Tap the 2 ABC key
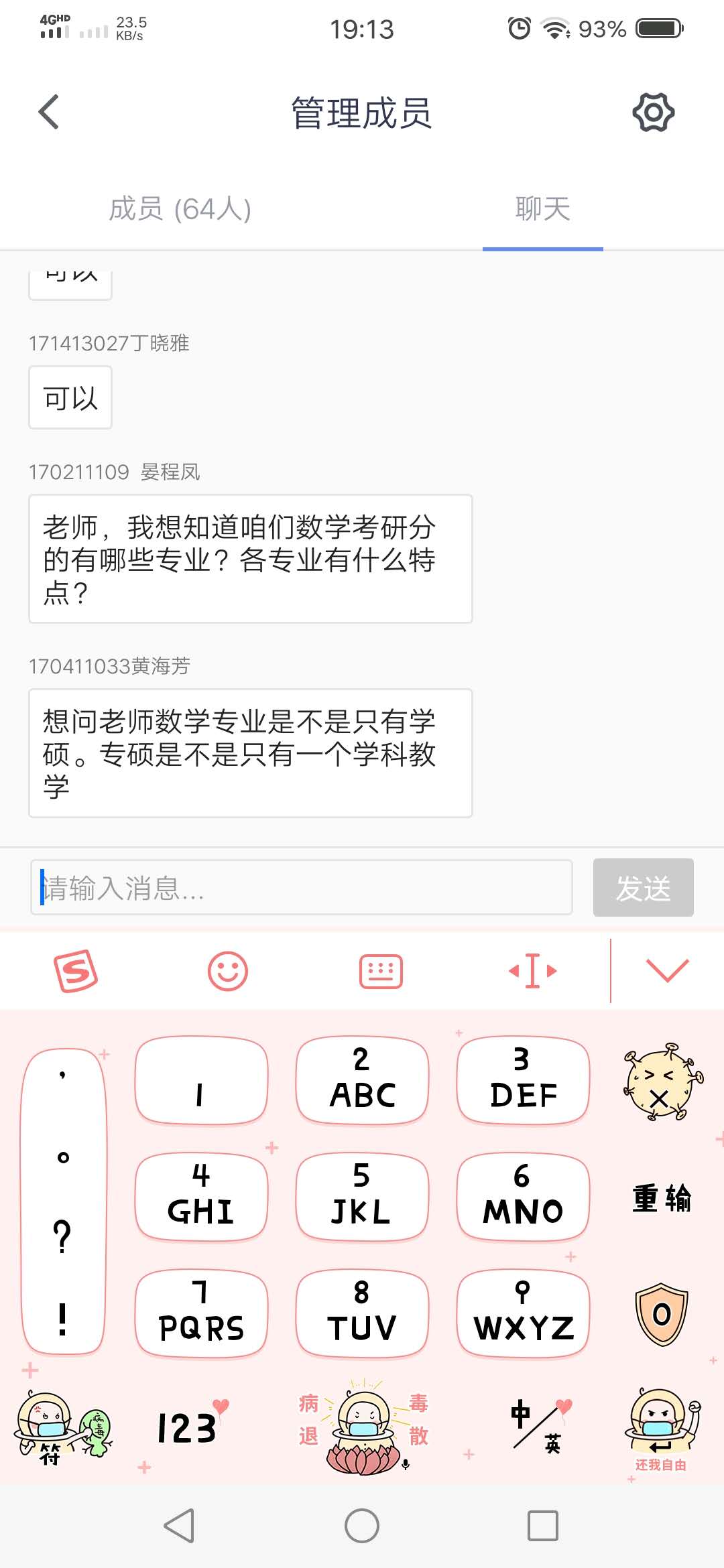The width and height of the screenshot is (724, 1568). click(362, 1080)
